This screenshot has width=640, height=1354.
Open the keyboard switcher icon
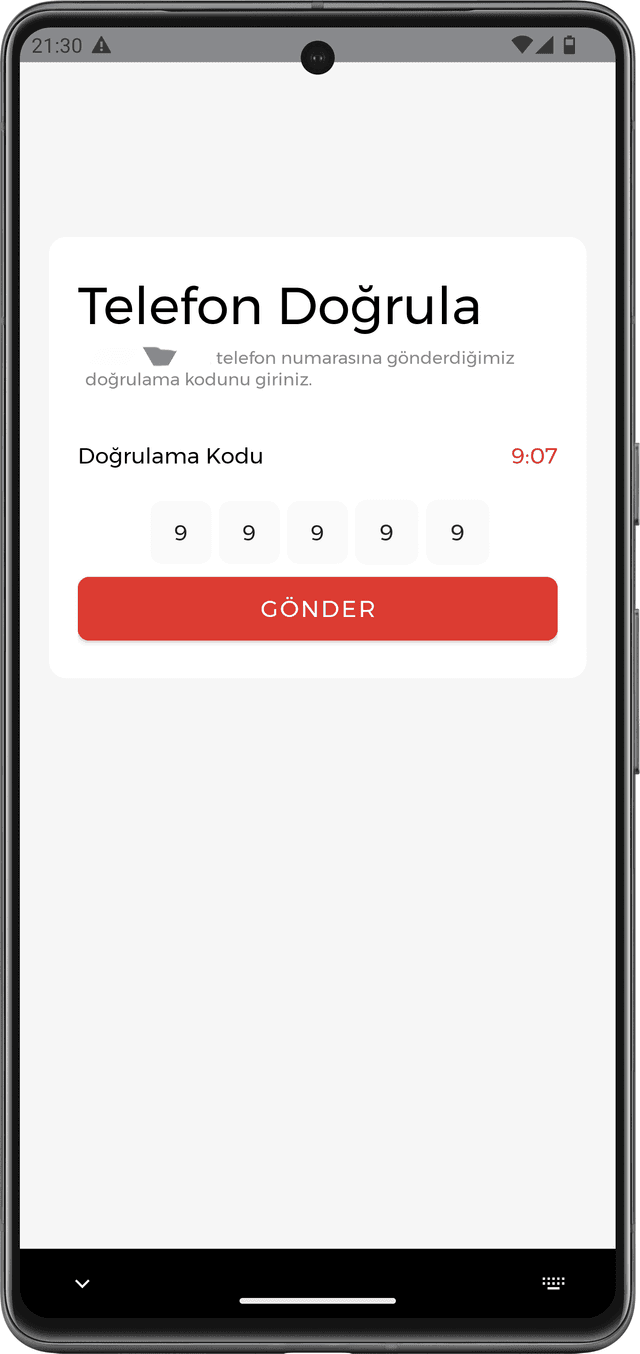tap(553, 1283)
